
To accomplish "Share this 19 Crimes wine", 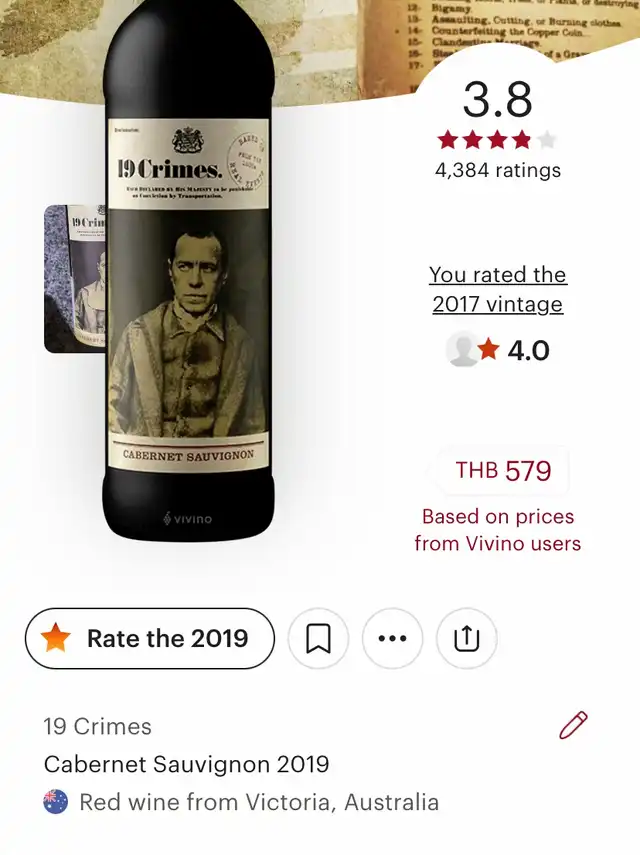I will pos(466,639).
